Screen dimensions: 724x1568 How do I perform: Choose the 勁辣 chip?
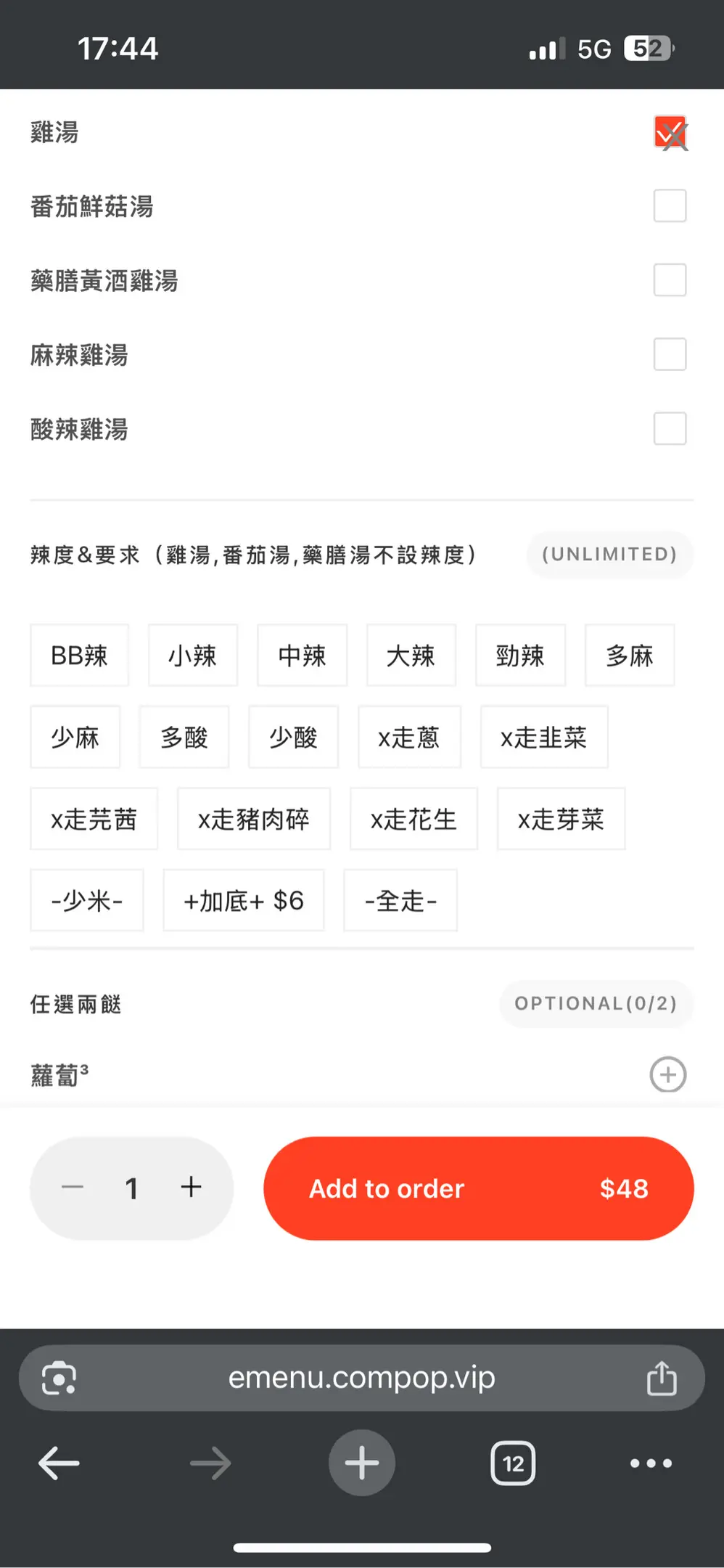click(520, 656)
